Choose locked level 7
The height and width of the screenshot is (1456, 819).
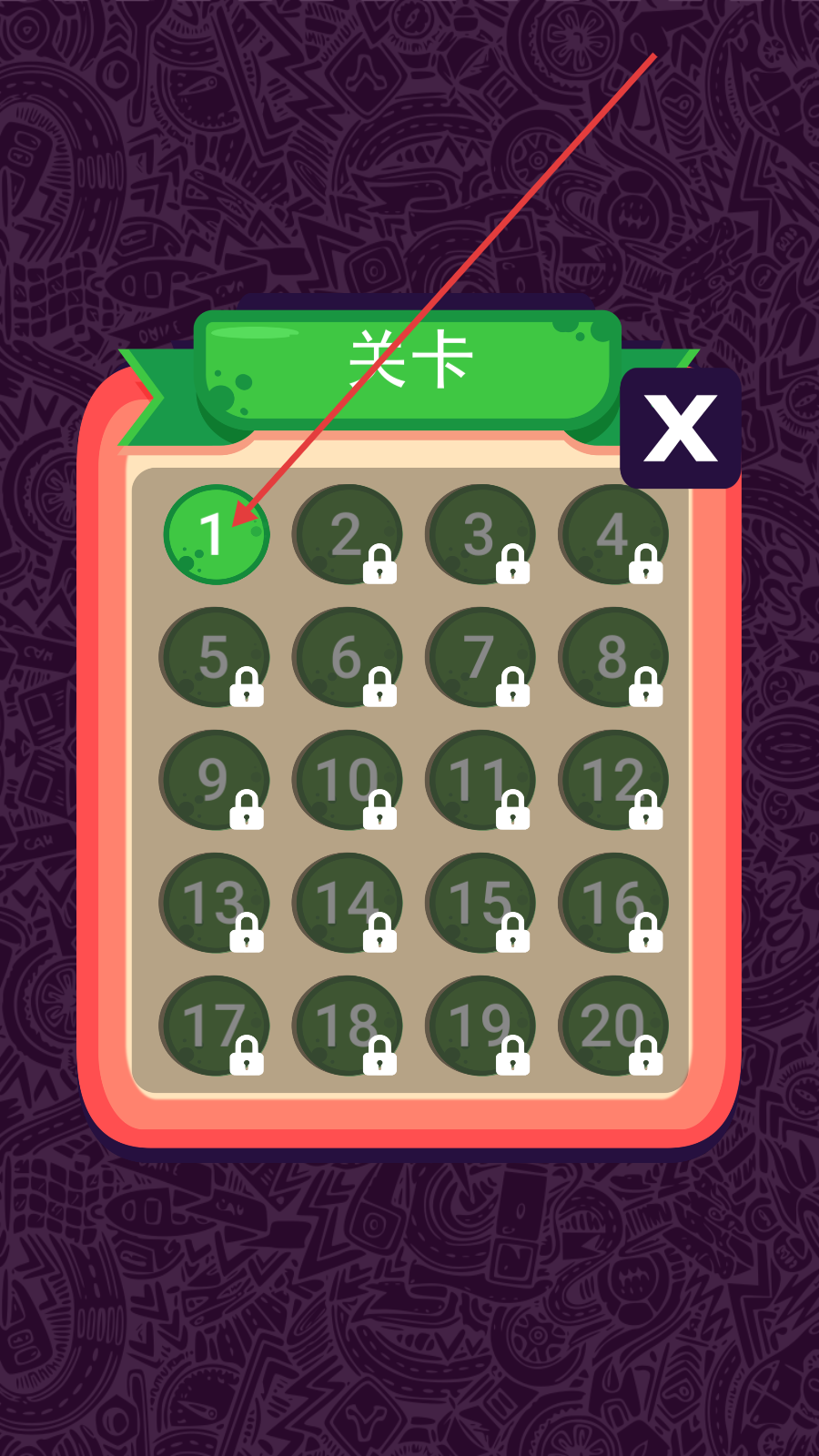click(x=480, y=657)
